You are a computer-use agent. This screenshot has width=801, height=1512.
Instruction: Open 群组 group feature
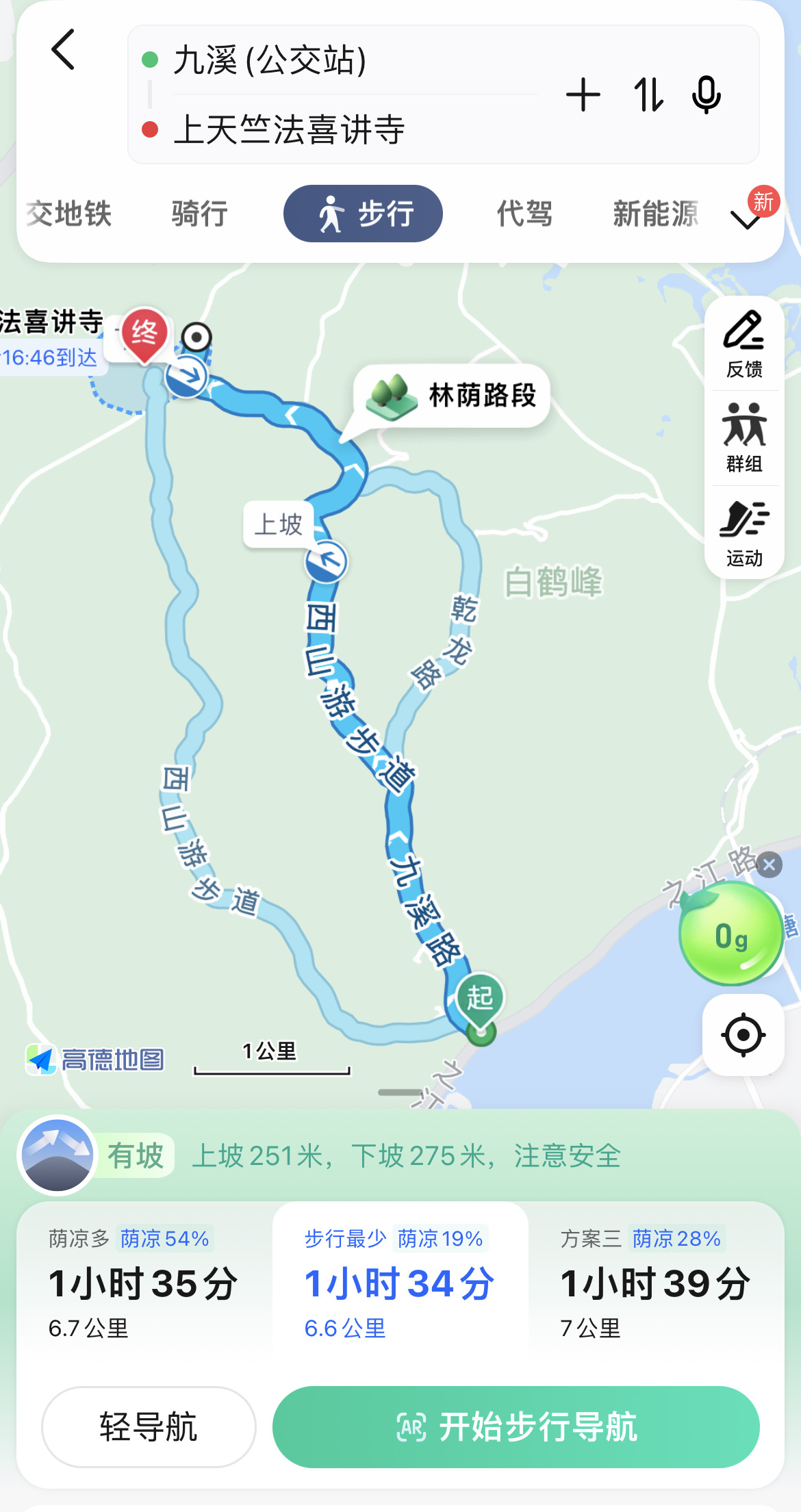(x=744, y=438)
